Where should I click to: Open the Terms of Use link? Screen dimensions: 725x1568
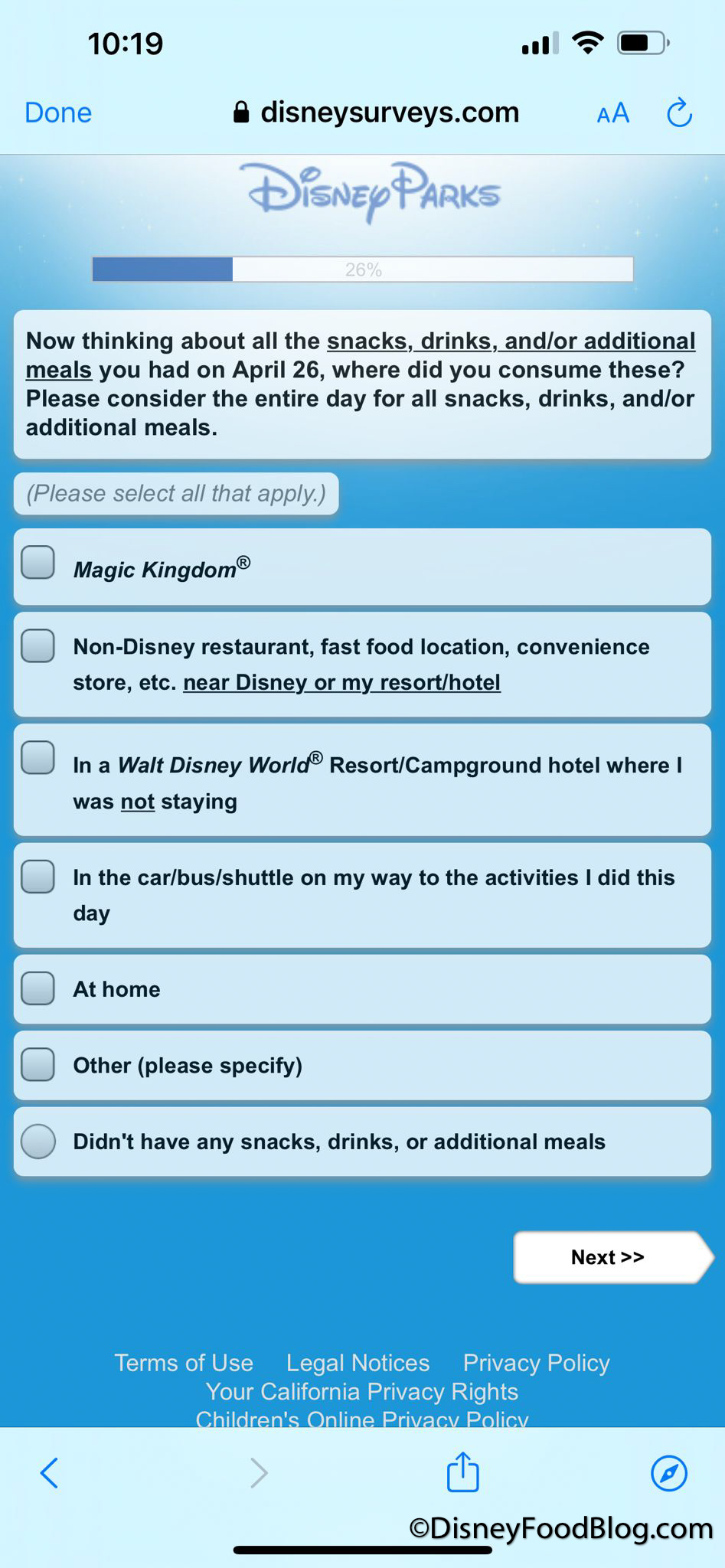point(184,1363)
